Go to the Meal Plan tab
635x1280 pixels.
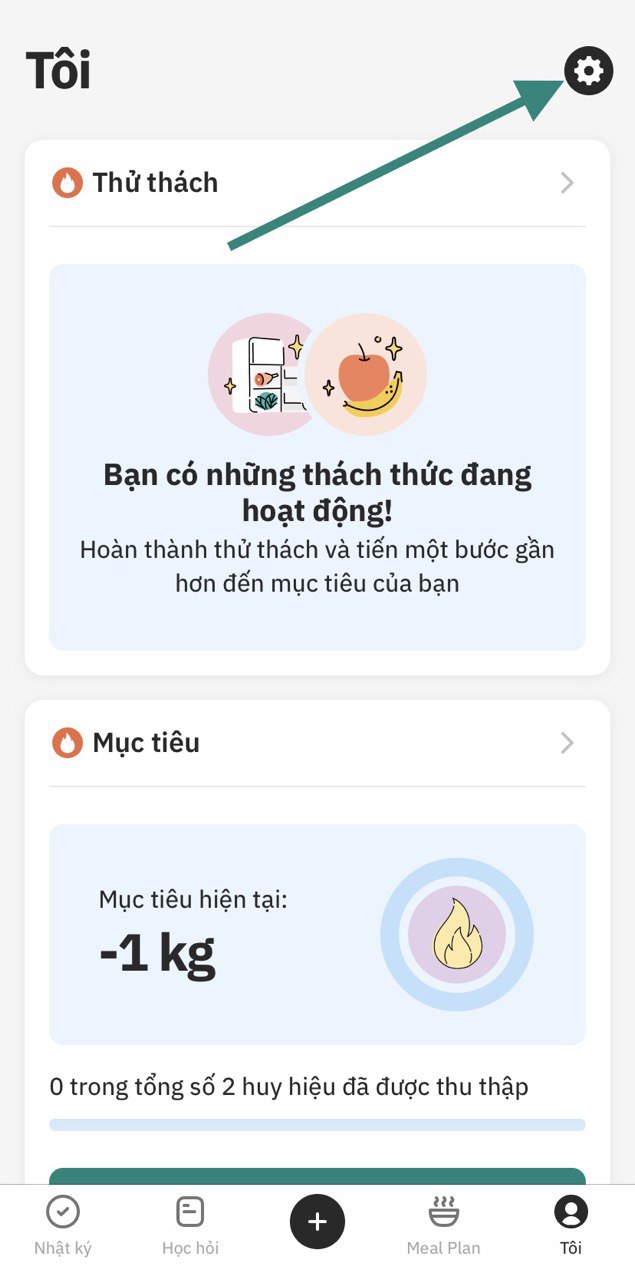(x=443, y=1225)
